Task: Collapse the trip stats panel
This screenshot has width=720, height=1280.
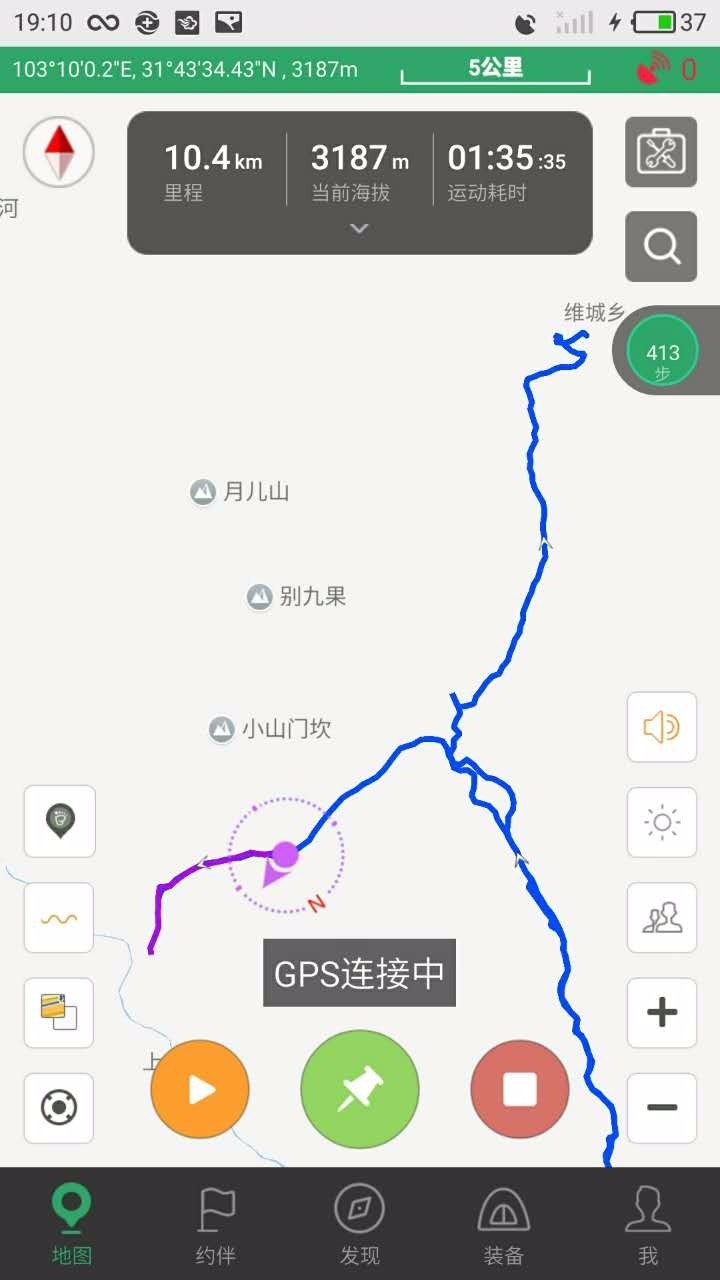Action: pos(359,228)
